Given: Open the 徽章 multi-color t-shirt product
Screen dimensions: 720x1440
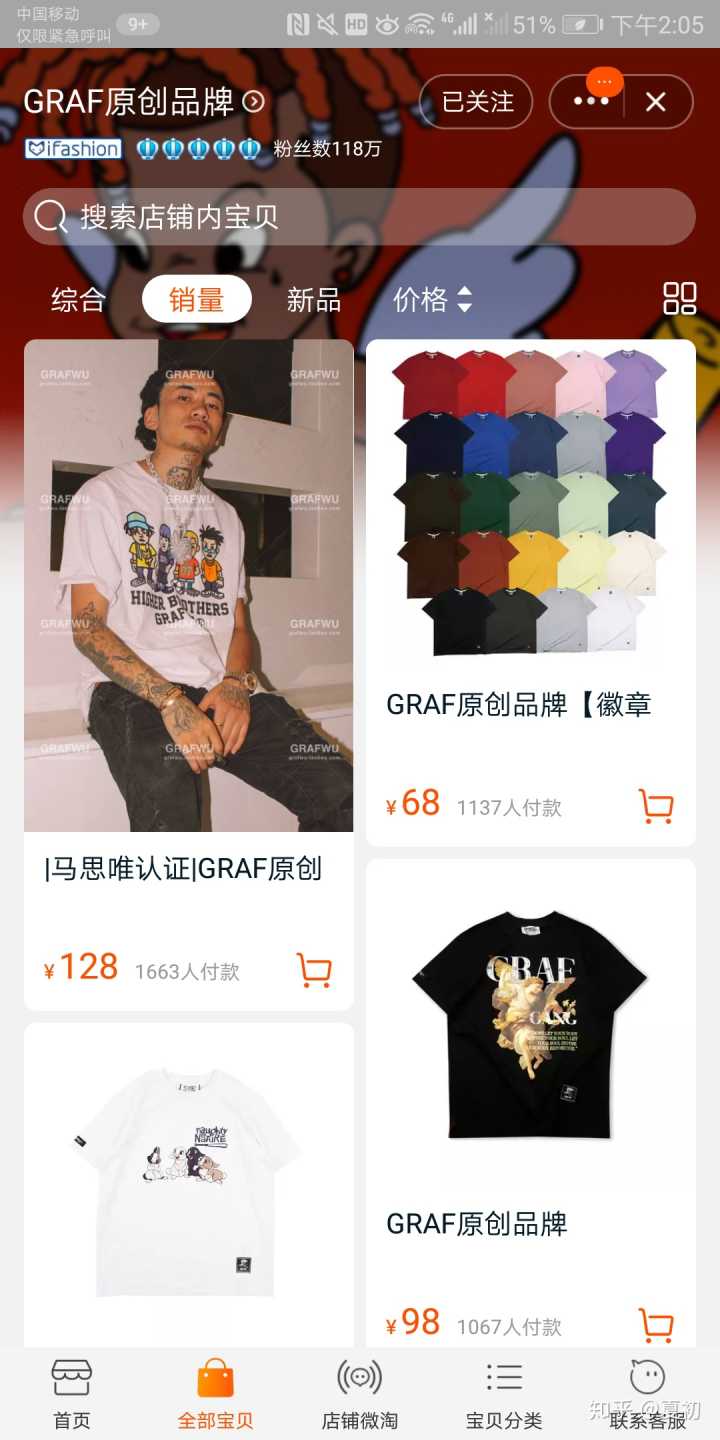Looking at the screenshot, I should point(530,518).
